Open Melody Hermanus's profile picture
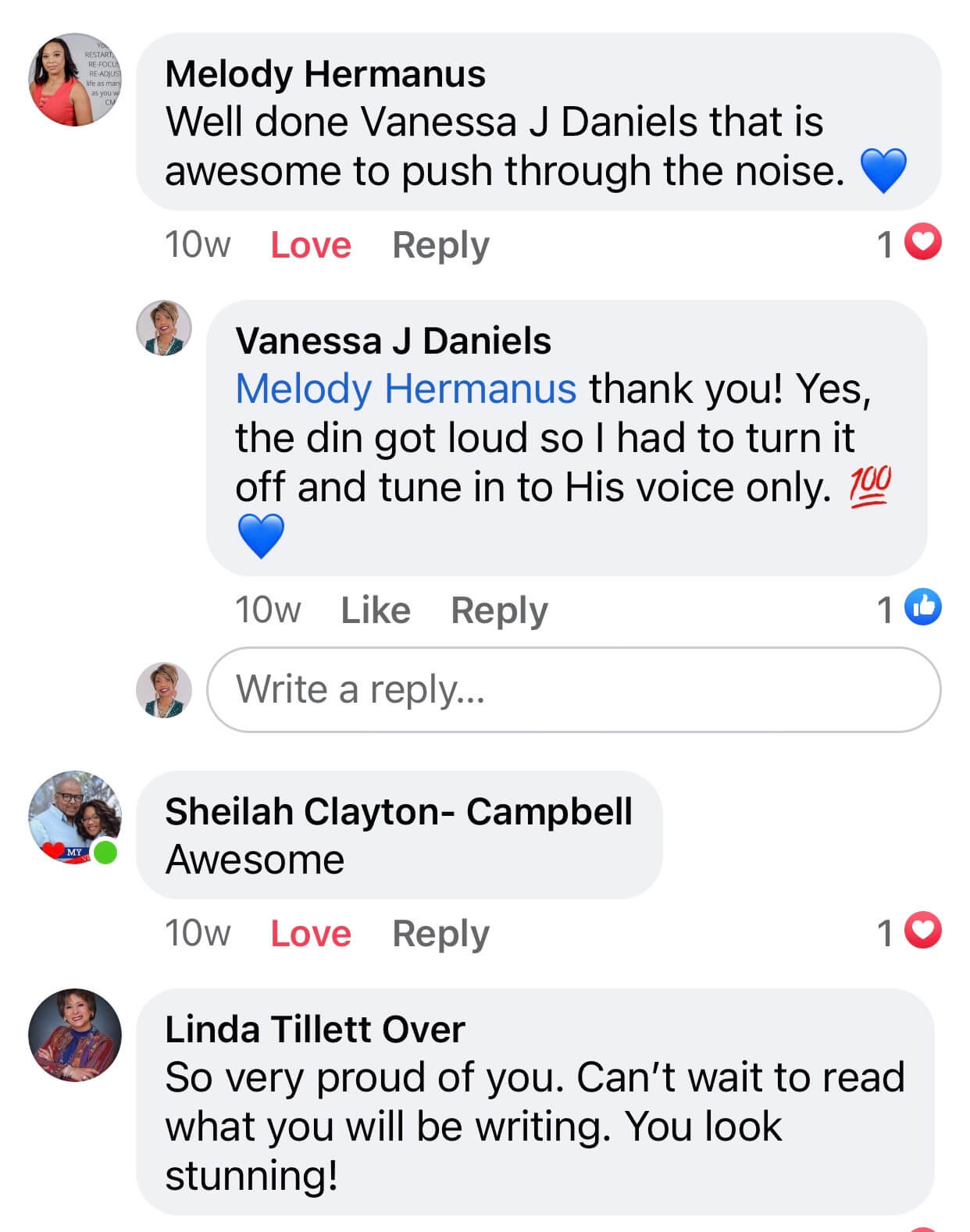This screenshot has width=970, height=1232. tap(75, 80)
